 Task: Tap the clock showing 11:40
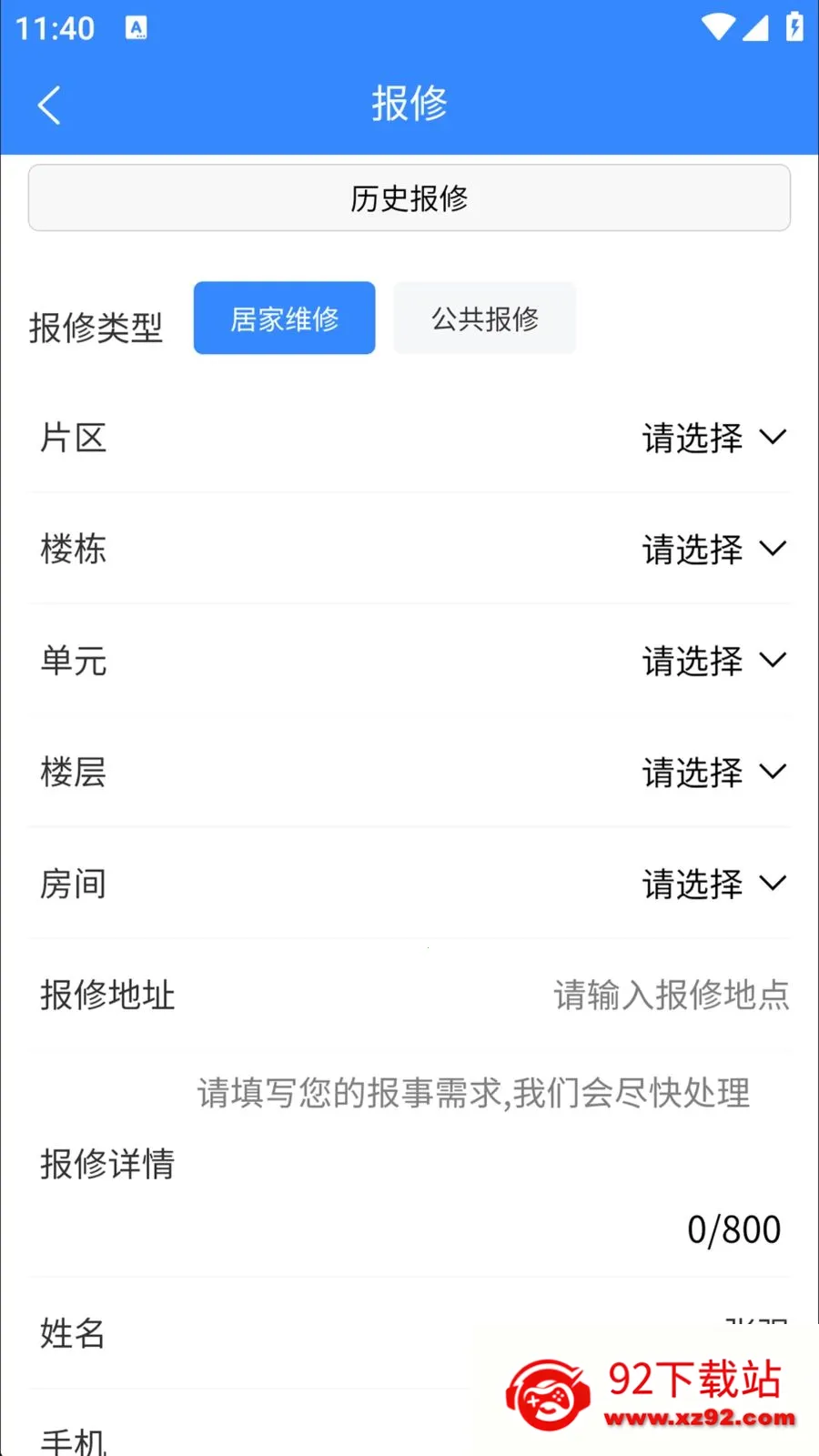click(55, 27)
